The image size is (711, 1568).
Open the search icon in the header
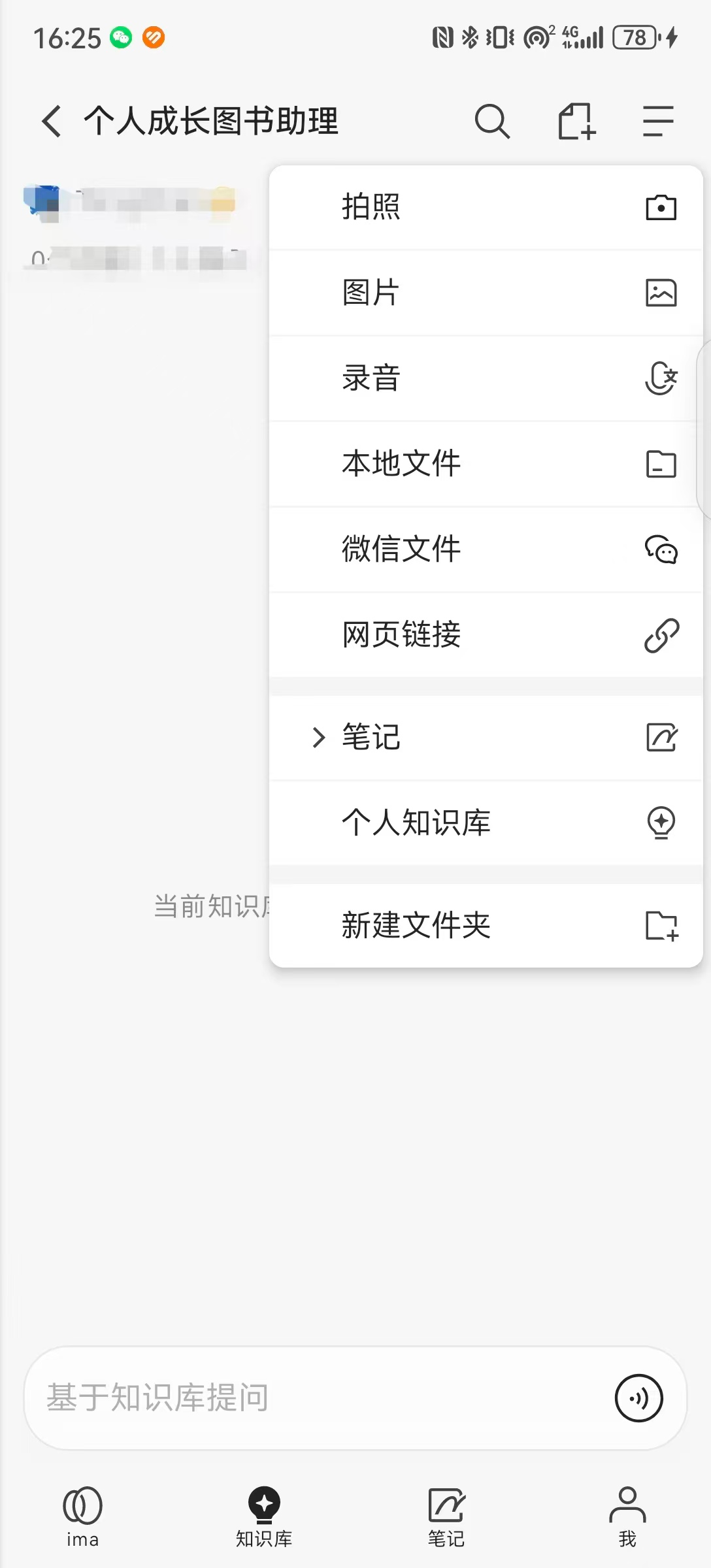(x=491, y=122)
